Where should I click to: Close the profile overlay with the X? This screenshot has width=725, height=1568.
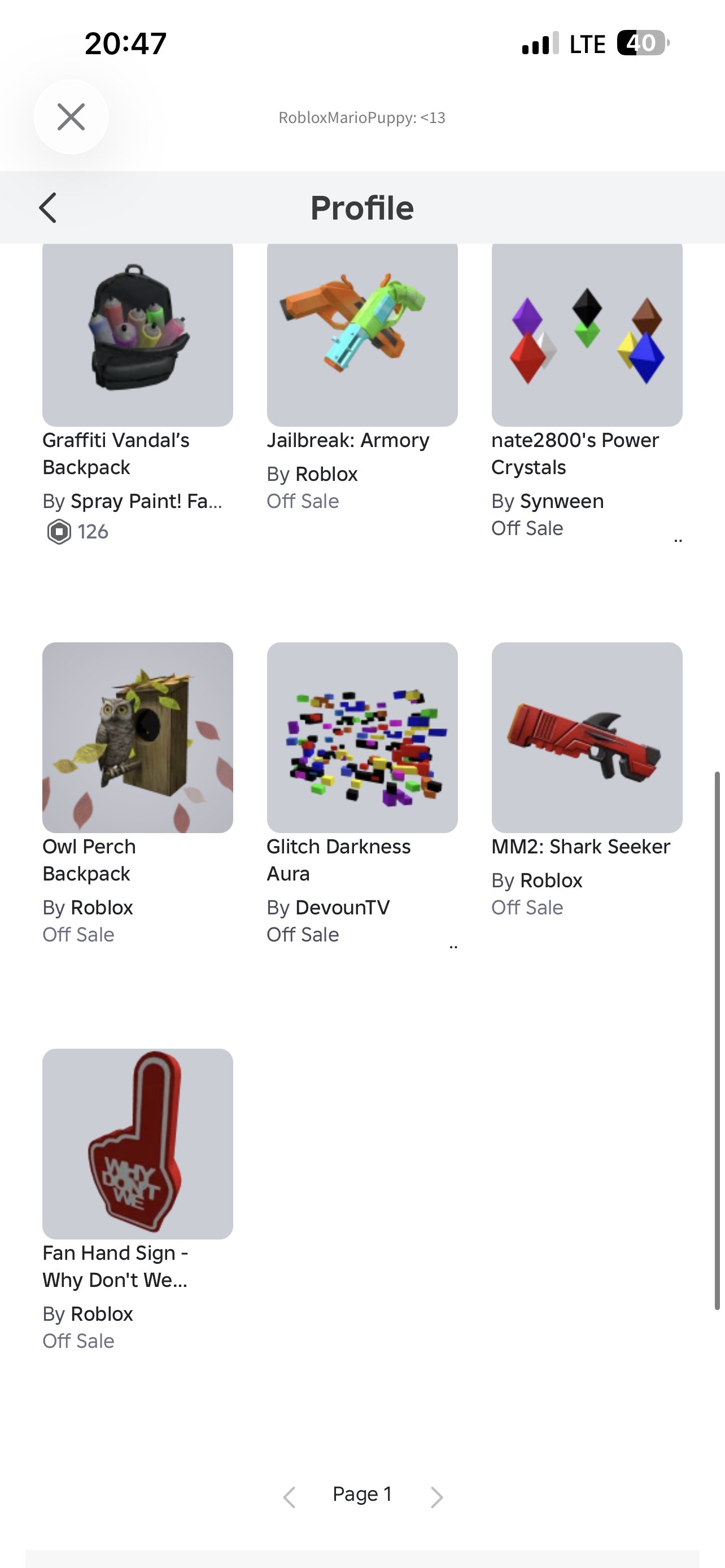[x=71, y=117]
